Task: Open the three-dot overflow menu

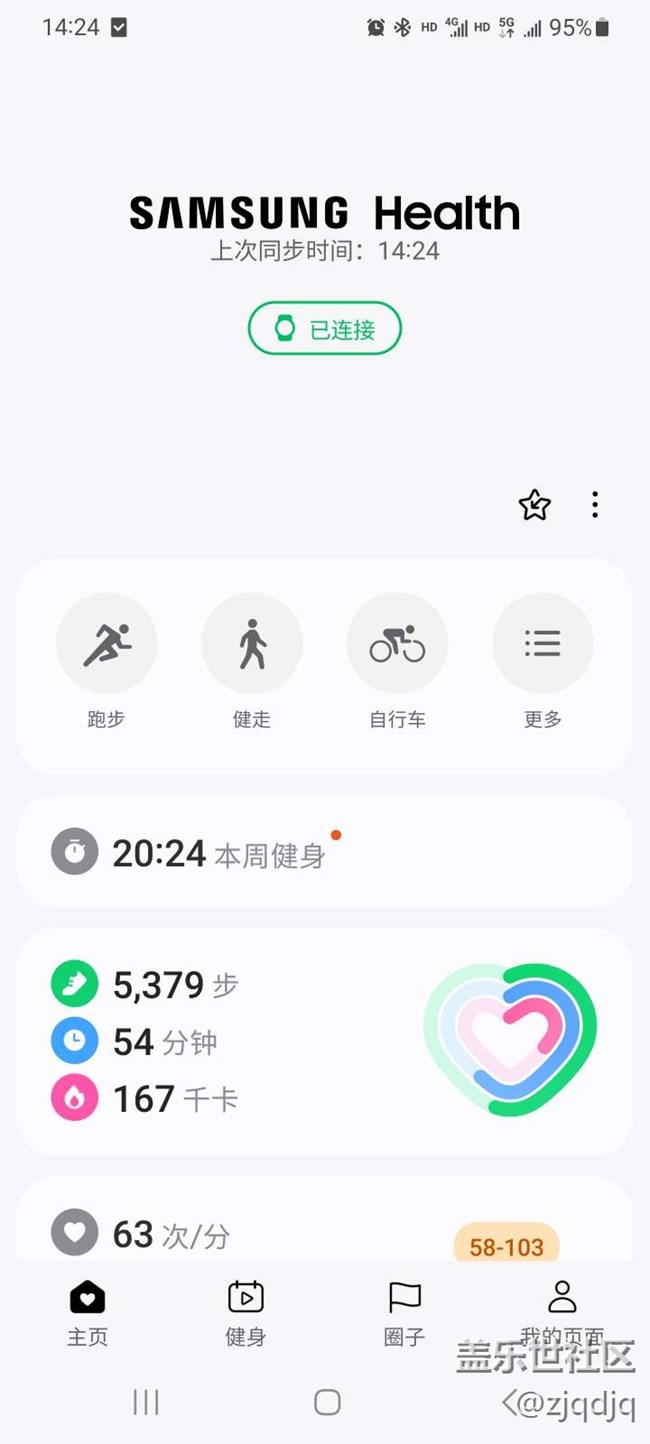Action: 594,505
